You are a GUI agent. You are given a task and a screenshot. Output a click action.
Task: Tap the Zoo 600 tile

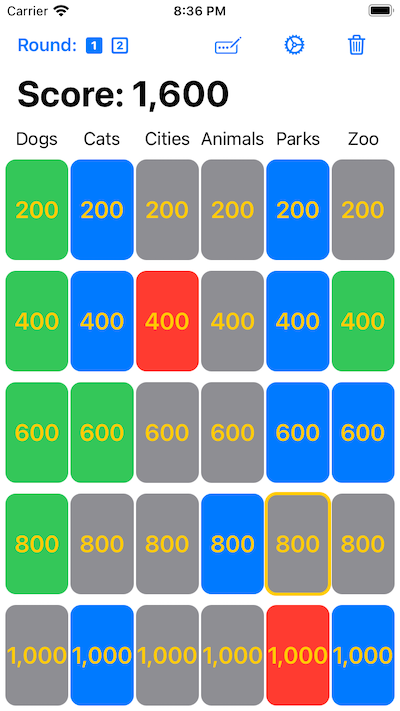point(363,433)
